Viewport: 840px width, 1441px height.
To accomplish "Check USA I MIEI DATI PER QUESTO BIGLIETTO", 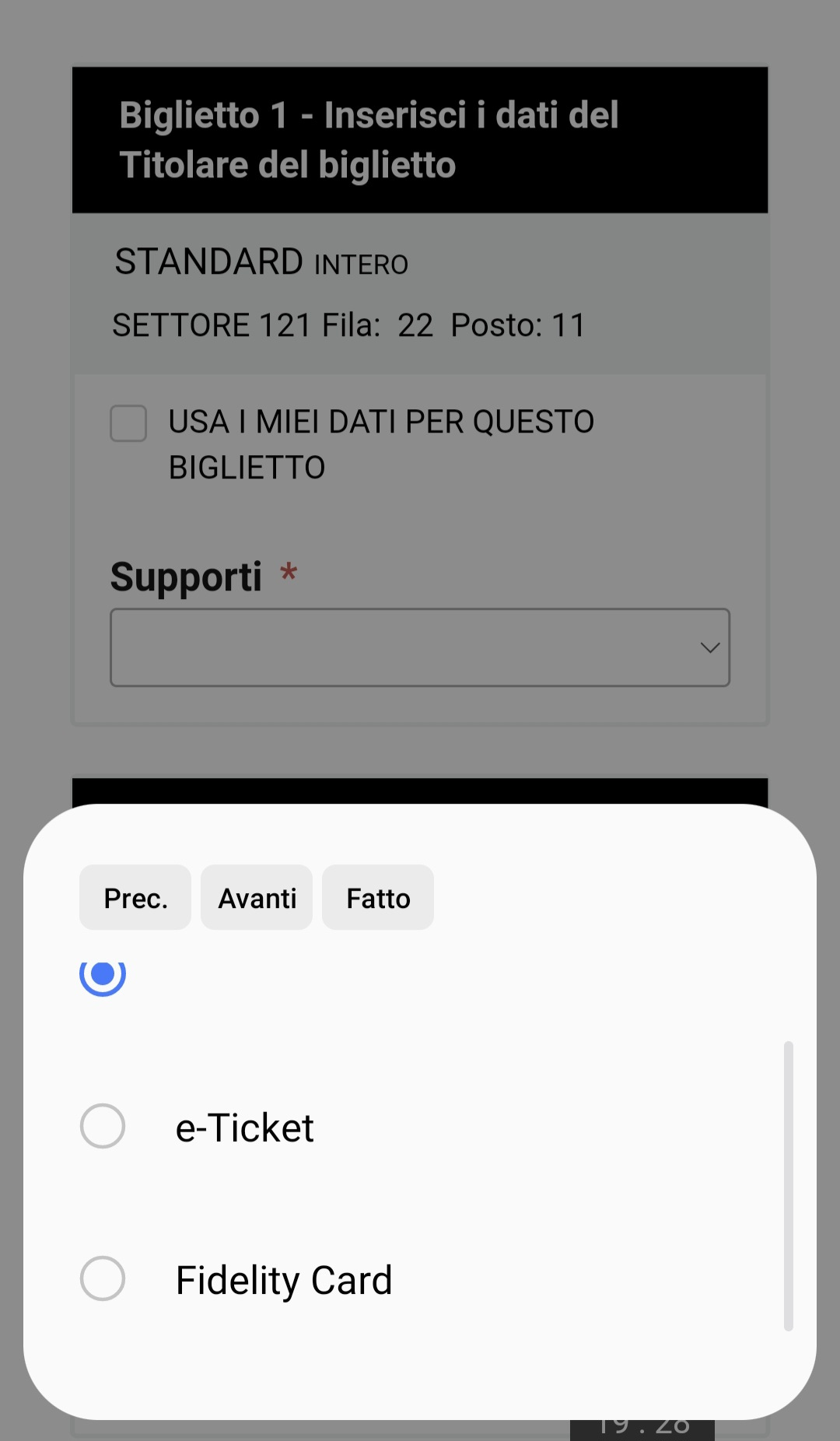I will 129,423.
